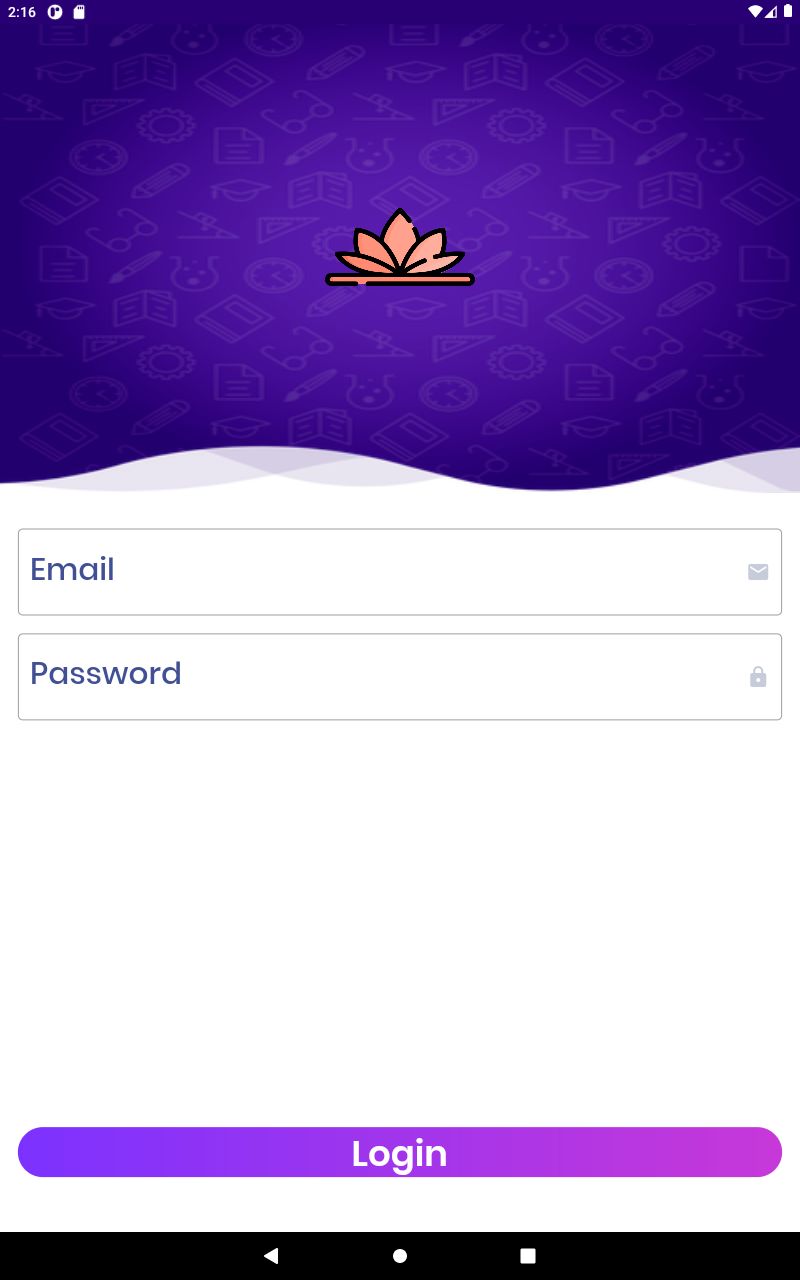Image resolution: width=800 pixels, height=1280 pixels.
Task: Focus the Password field
Action: [x=380, y=676]
